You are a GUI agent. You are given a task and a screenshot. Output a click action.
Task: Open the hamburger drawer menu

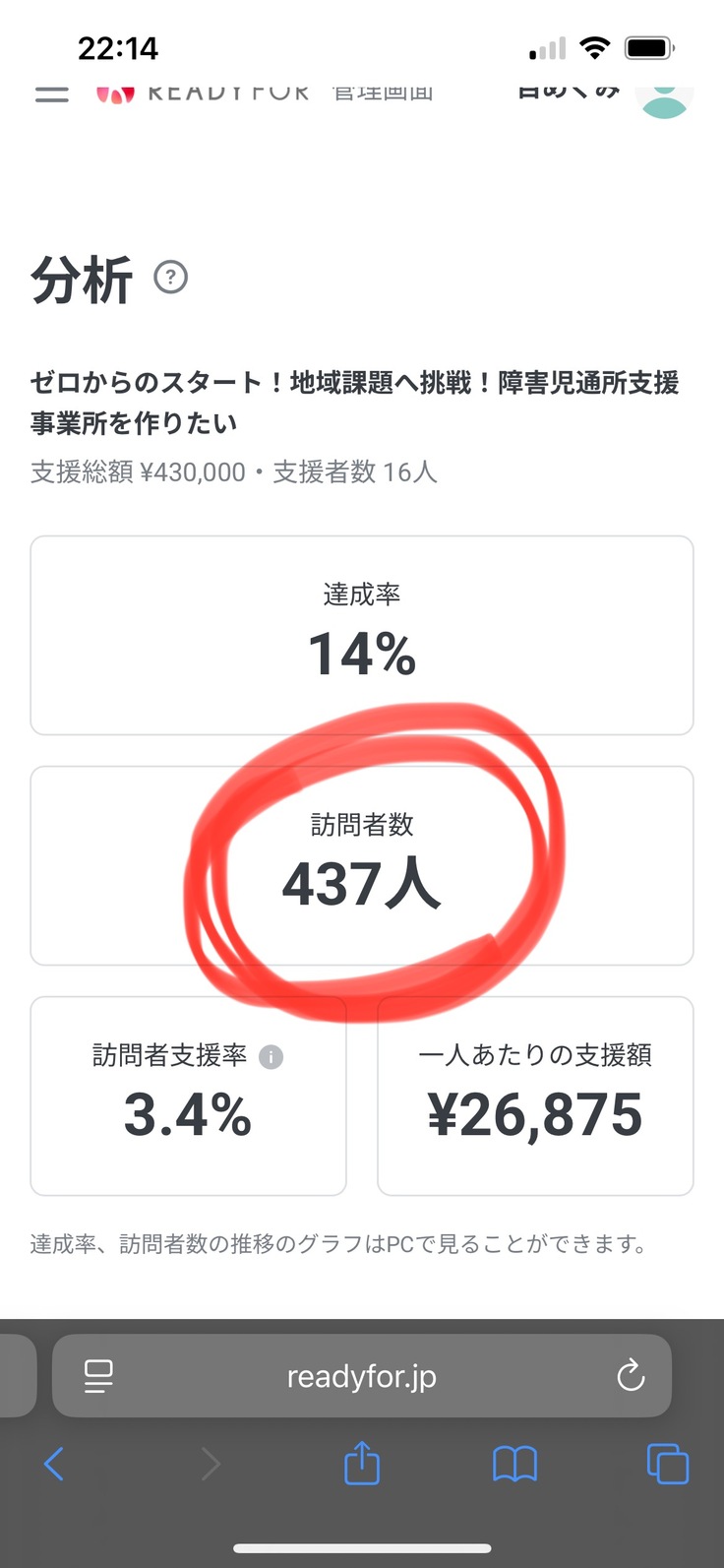[52, 94]
